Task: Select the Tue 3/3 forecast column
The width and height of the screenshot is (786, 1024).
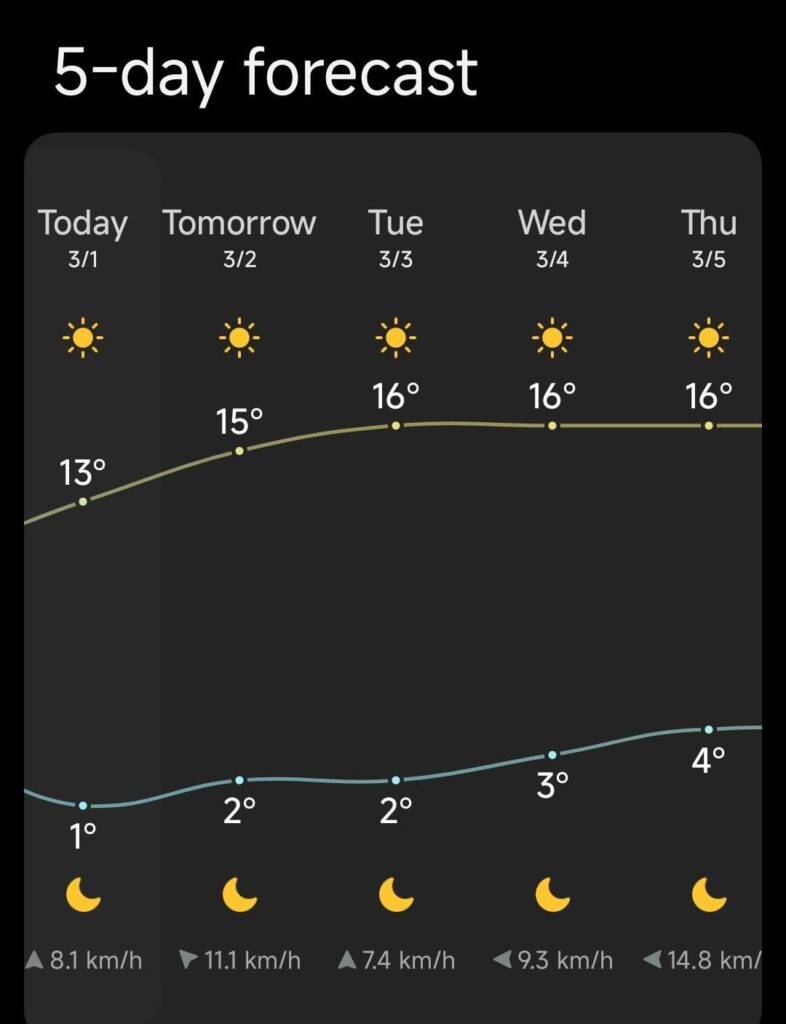Action: point(396,238)
